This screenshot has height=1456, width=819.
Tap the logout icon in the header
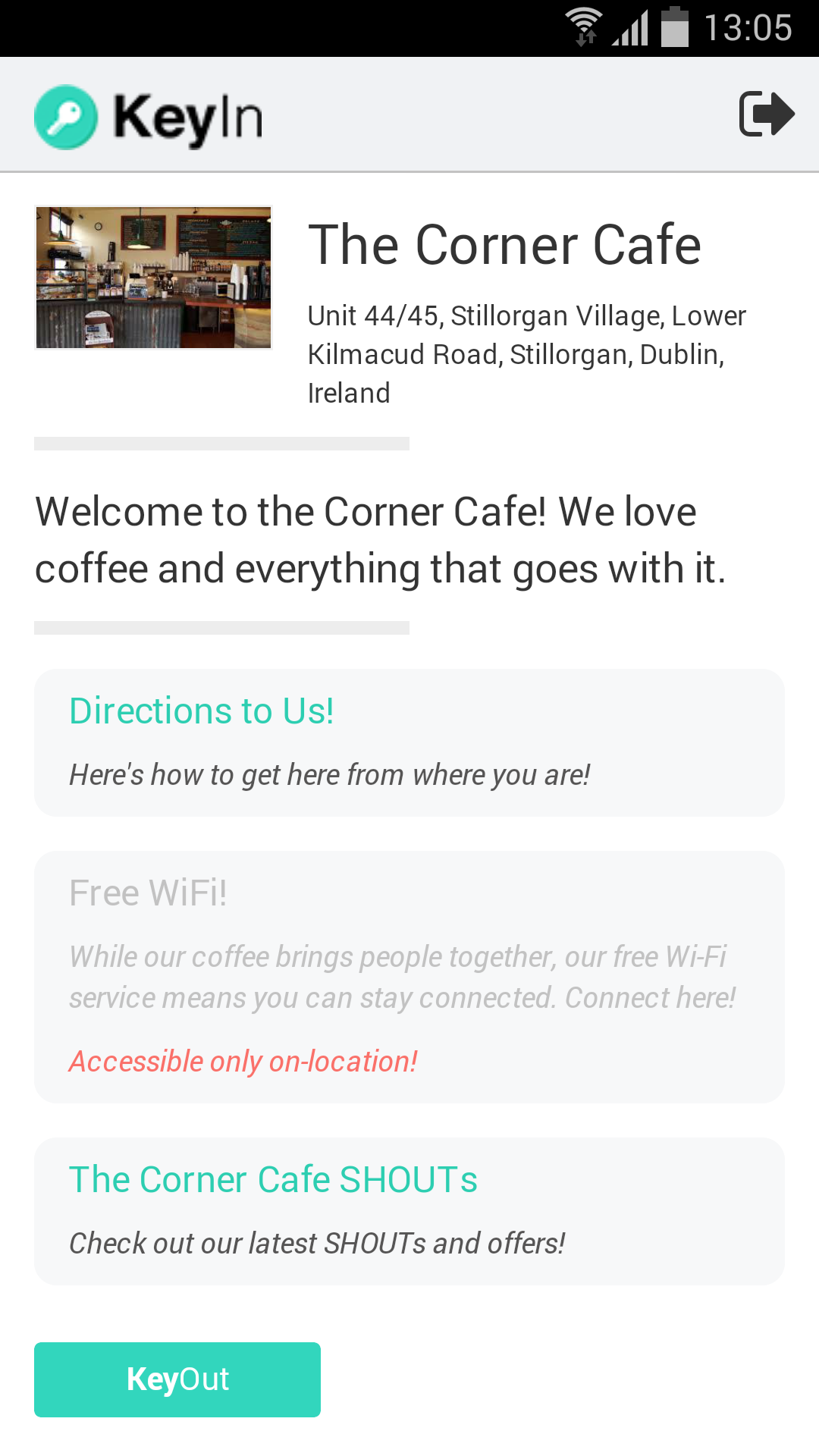tap(766, 114)
